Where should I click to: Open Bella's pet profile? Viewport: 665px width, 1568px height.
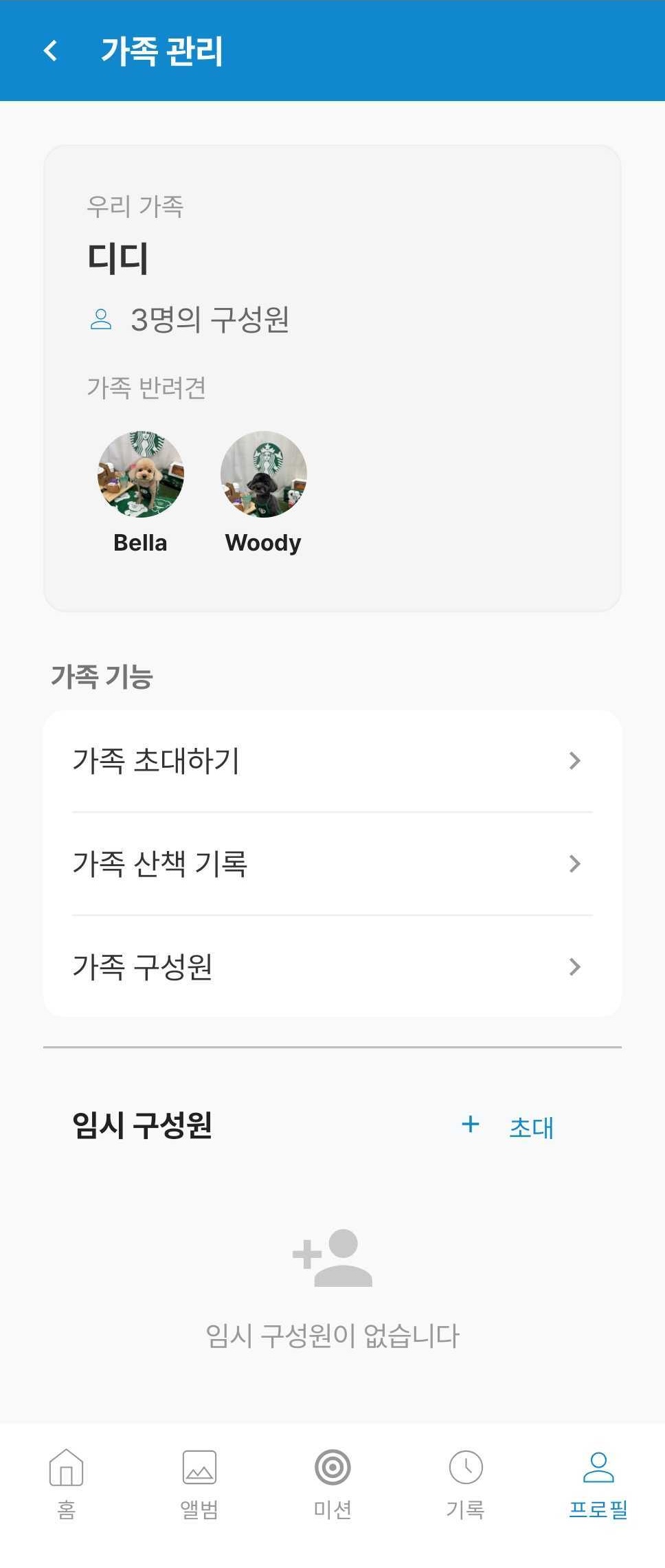pos(141,474)
